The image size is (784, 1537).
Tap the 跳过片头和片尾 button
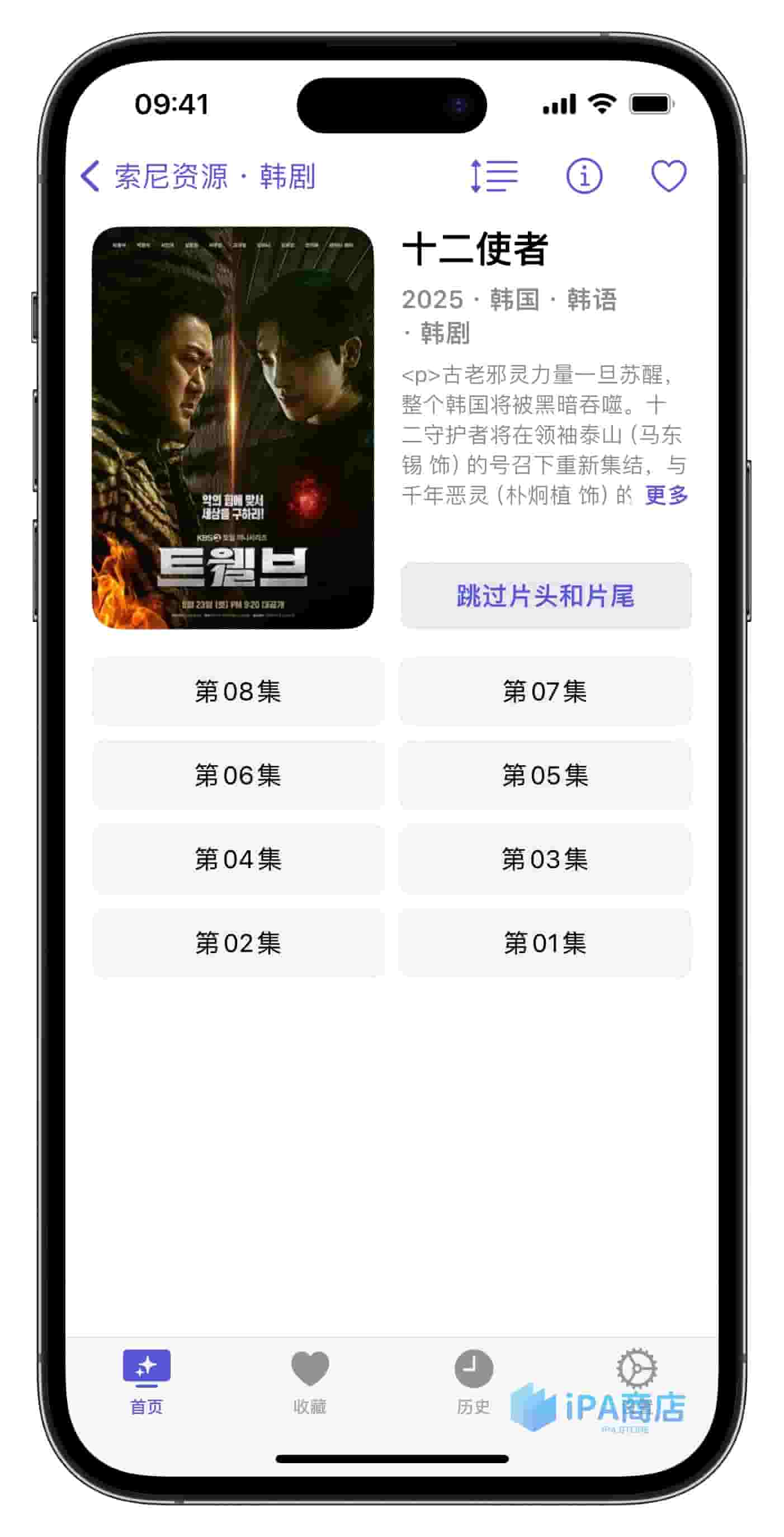tap(545, 596)
